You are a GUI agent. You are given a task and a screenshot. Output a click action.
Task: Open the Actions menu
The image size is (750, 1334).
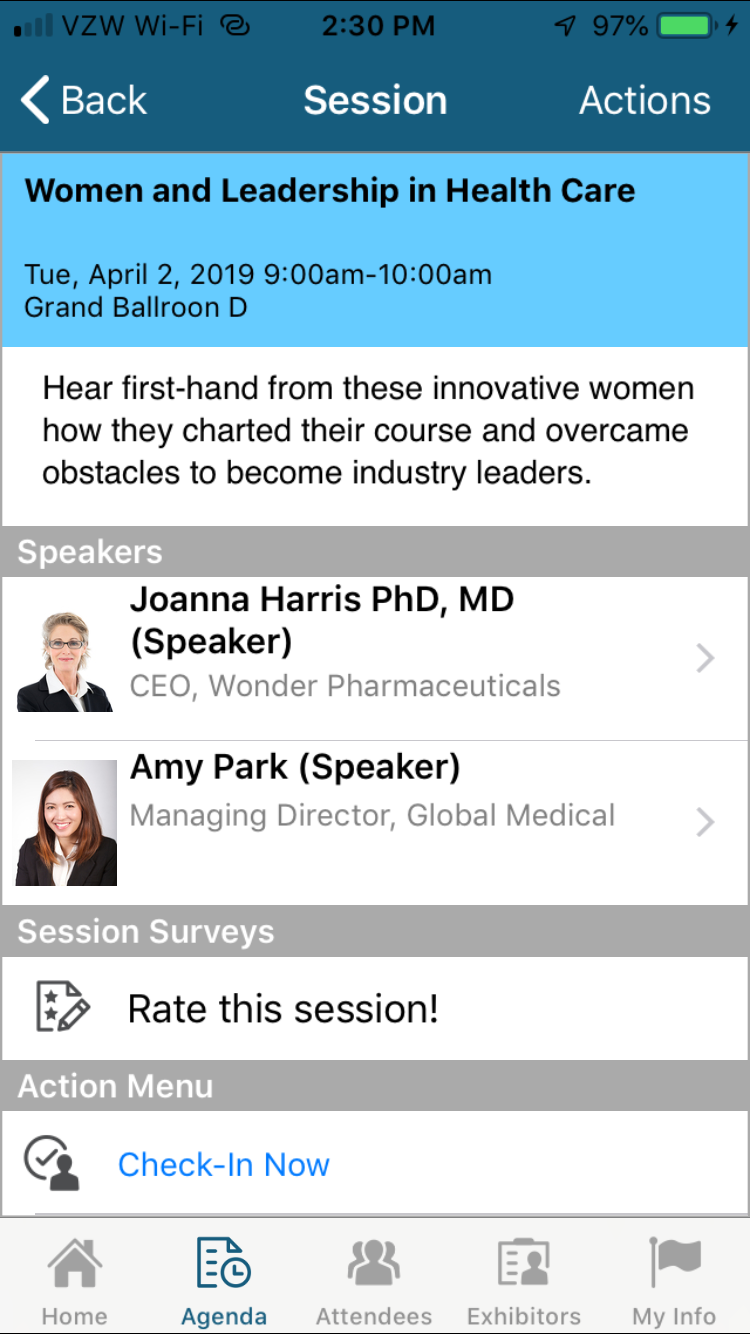(x=645, y=101)
